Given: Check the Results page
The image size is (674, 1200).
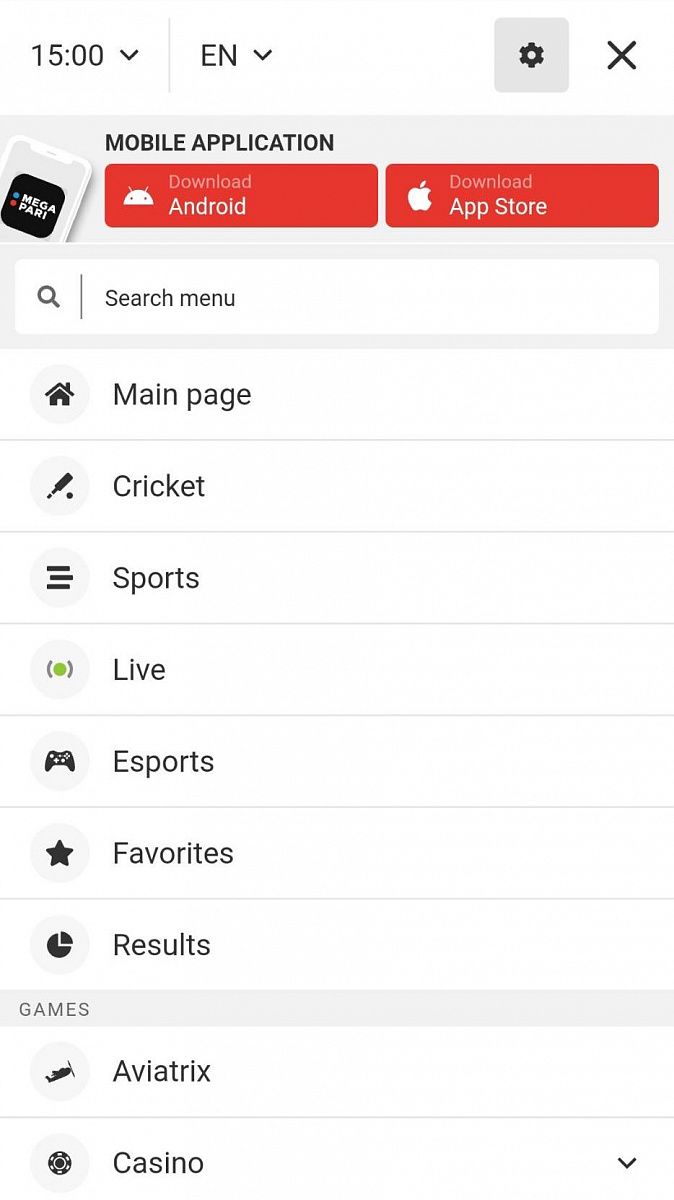Looking at the screenshot, I should click(161, 945).
